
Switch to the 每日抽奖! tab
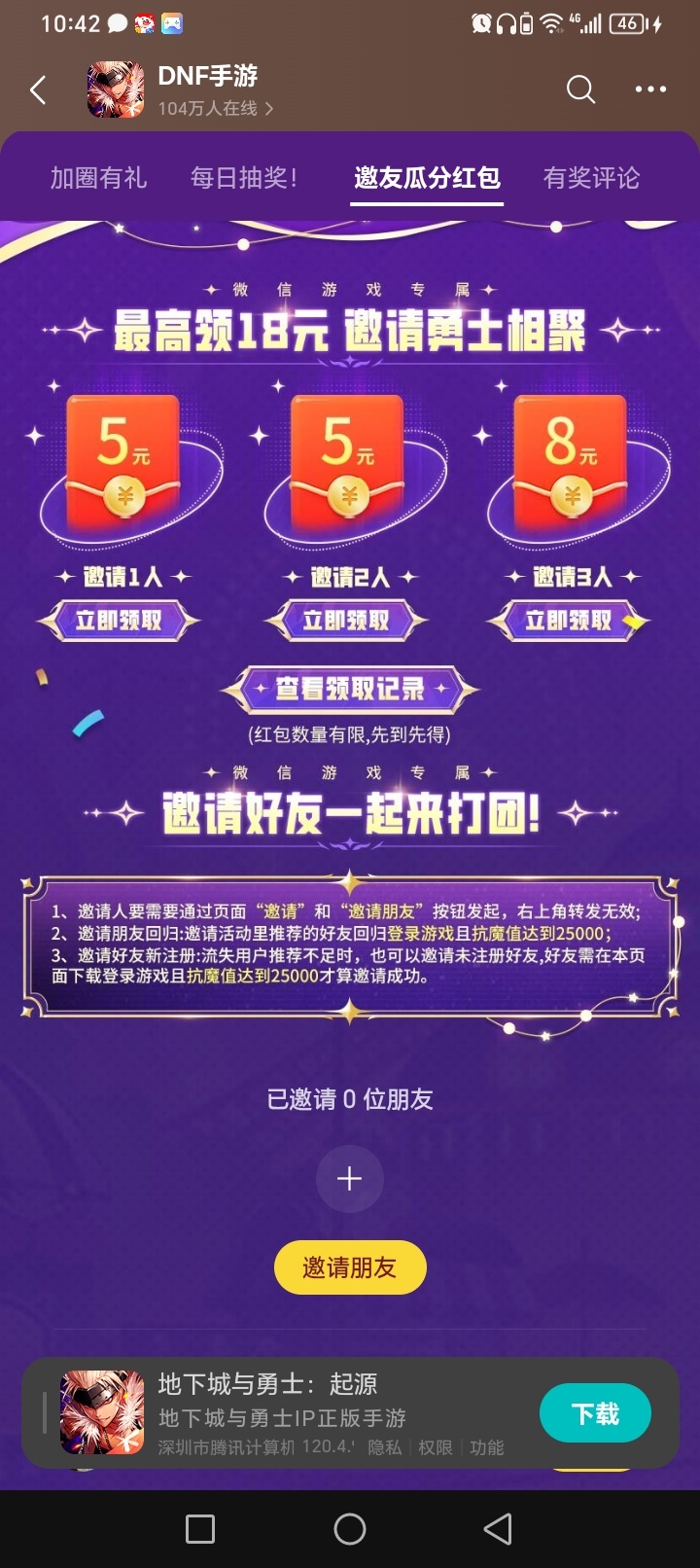click(243, 178)
